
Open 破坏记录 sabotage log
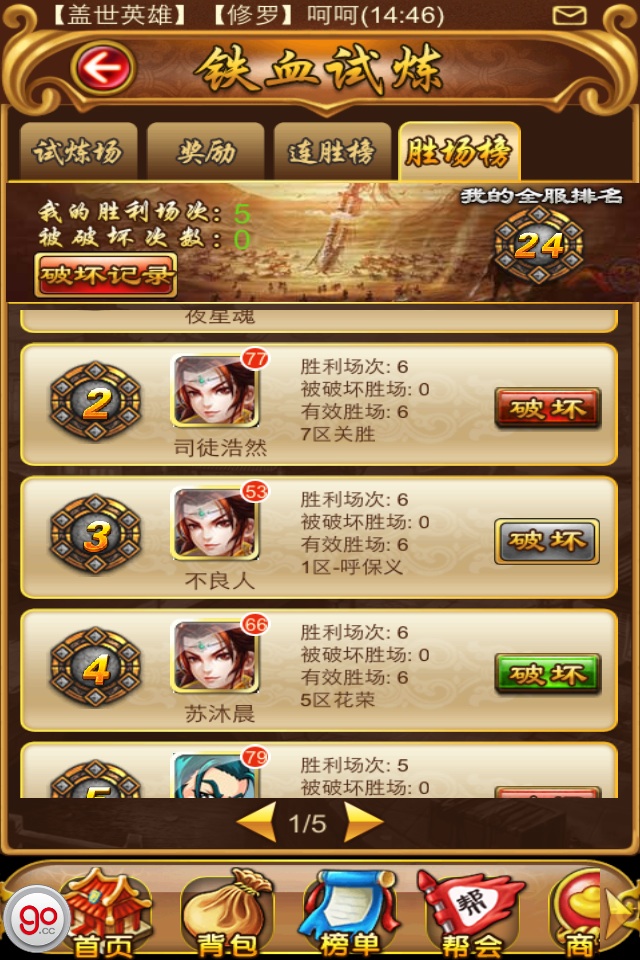click(106, 274)
